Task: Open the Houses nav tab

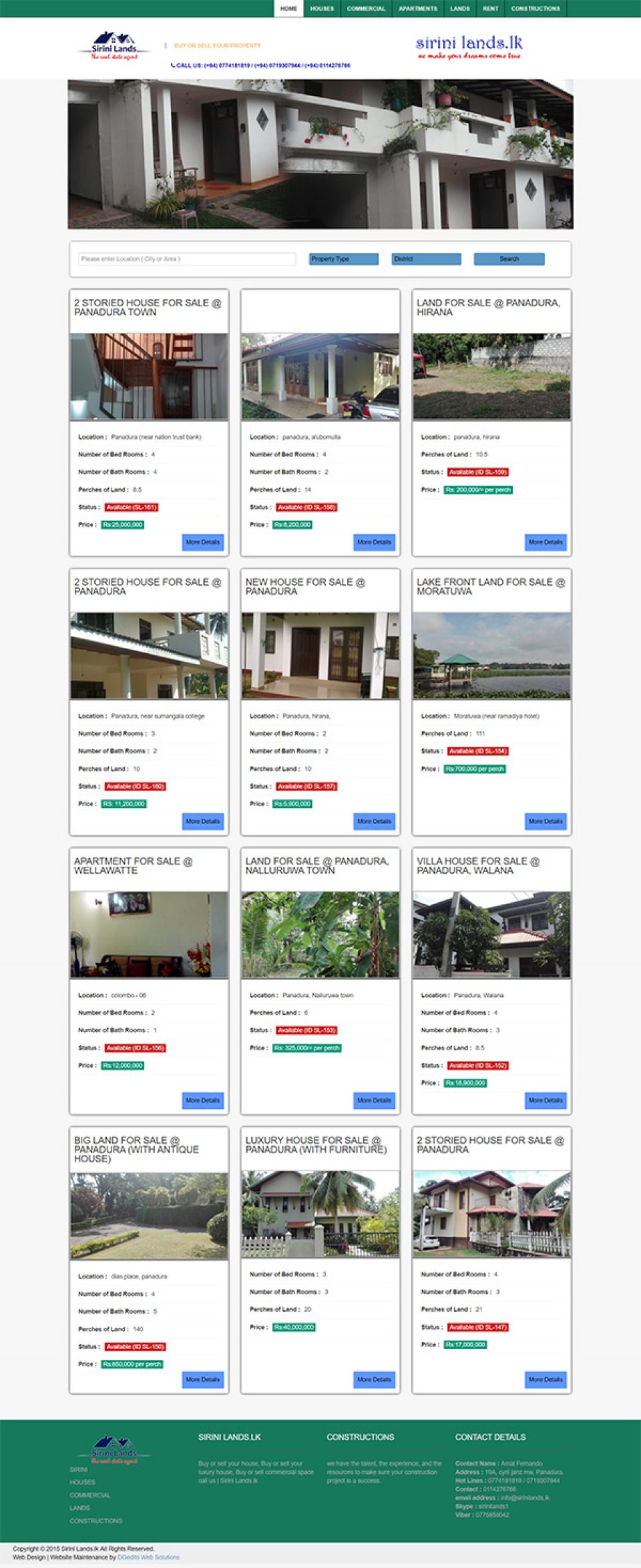Action: pos(321,9)
